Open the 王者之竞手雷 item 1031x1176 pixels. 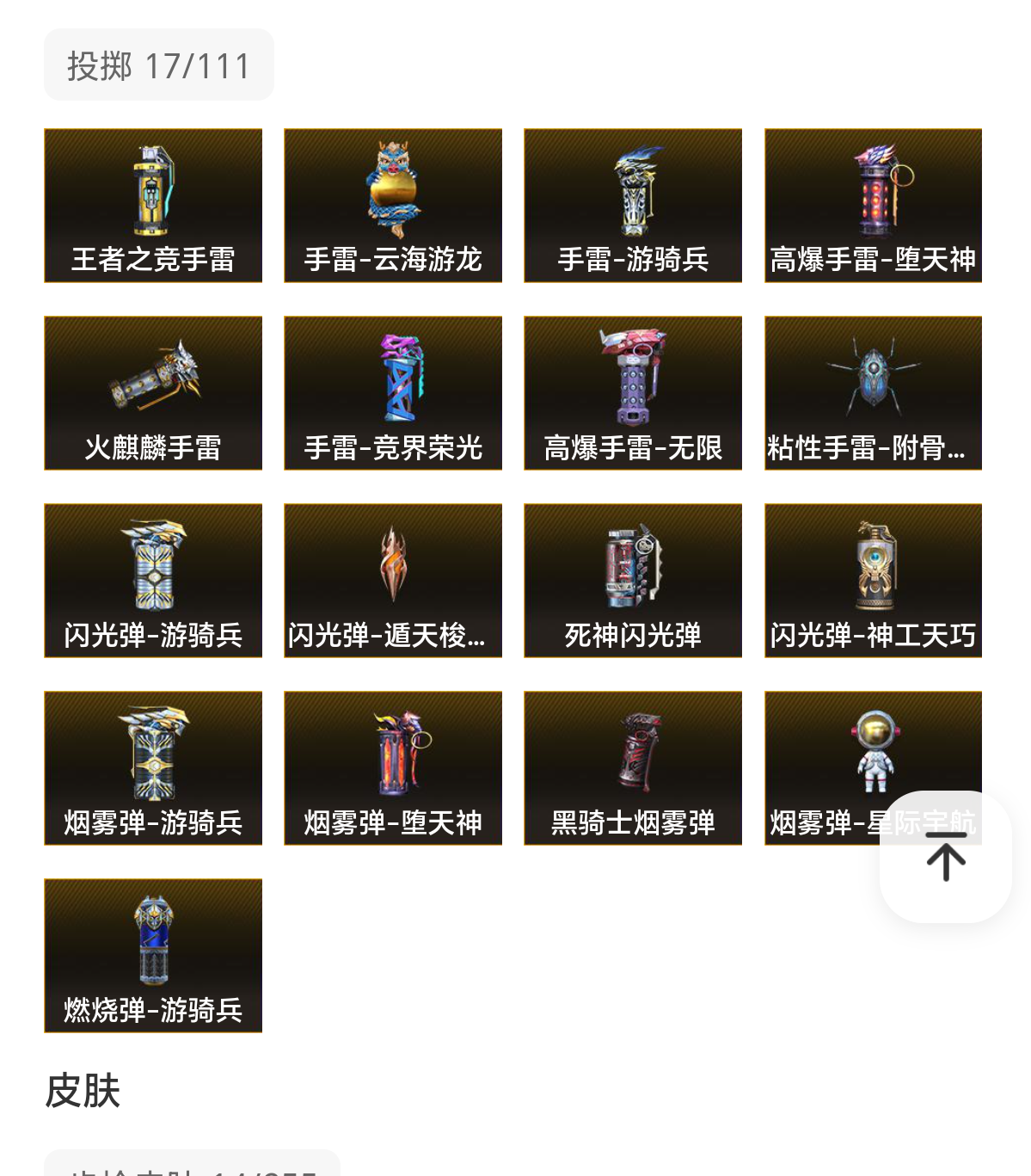coord(153,206)
